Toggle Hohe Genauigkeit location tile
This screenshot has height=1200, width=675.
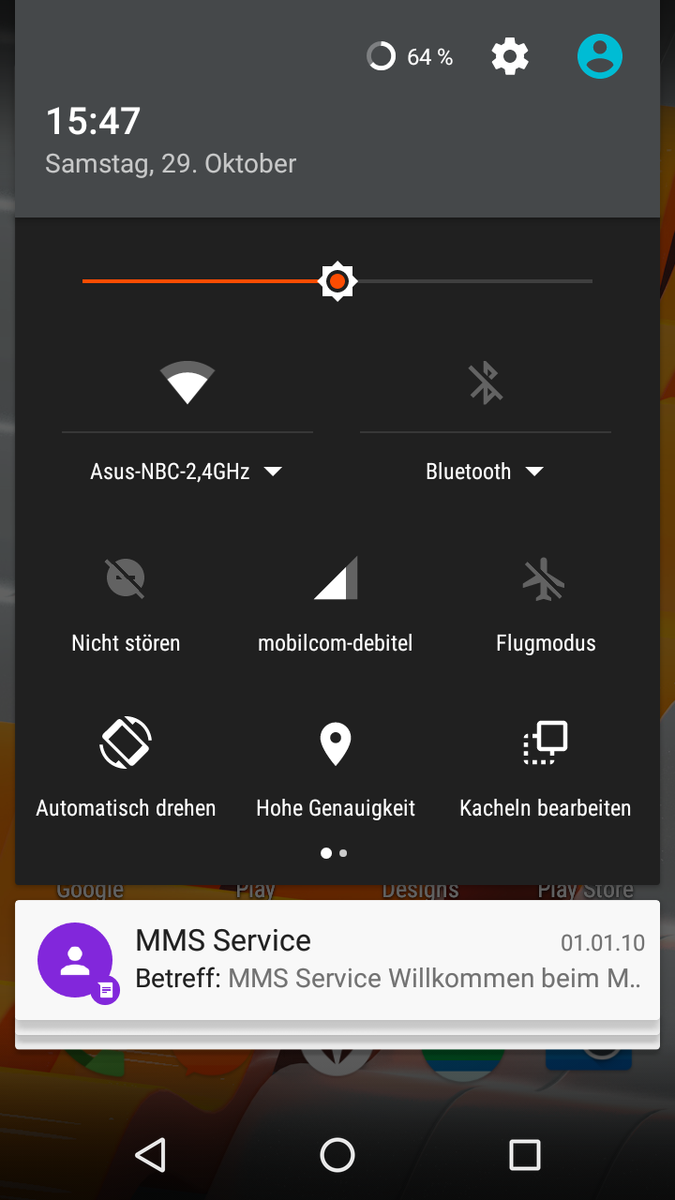click(336, 745)
